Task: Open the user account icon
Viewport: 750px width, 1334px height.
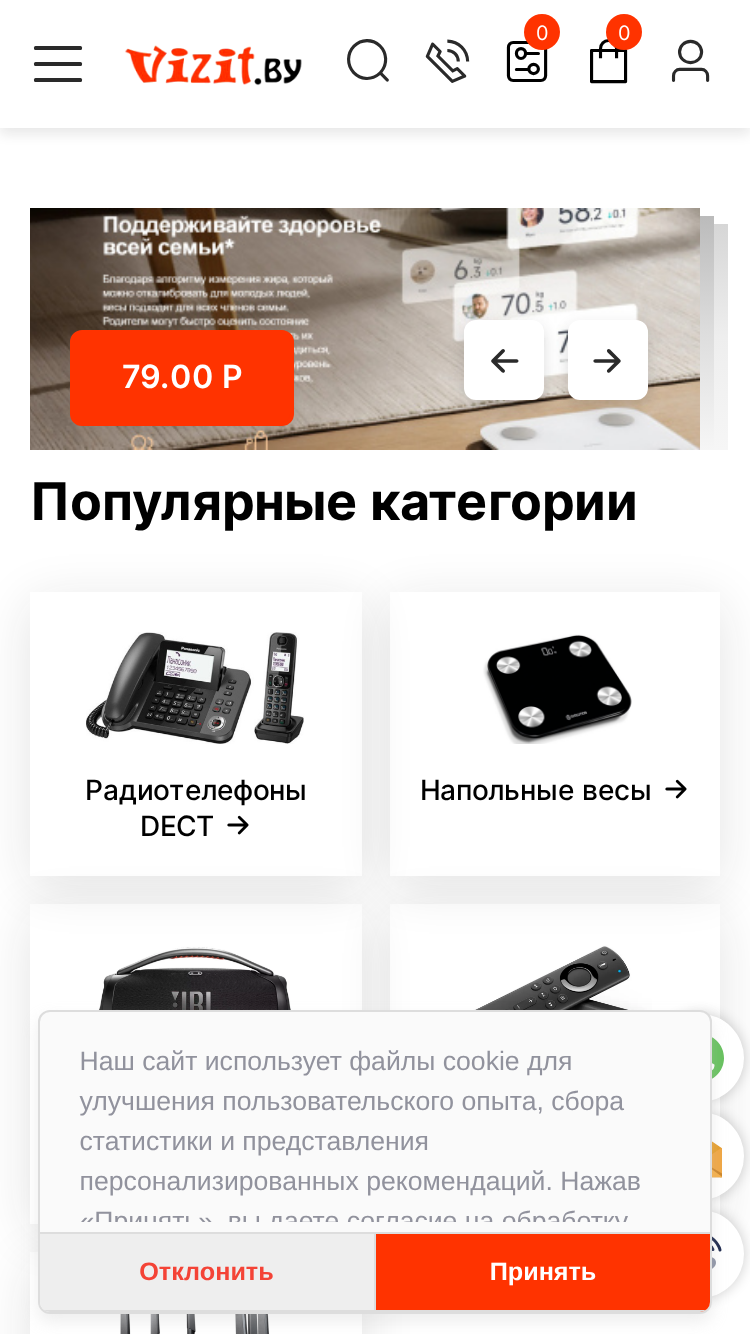Action: pyautogui.click(x=690, y=62)
